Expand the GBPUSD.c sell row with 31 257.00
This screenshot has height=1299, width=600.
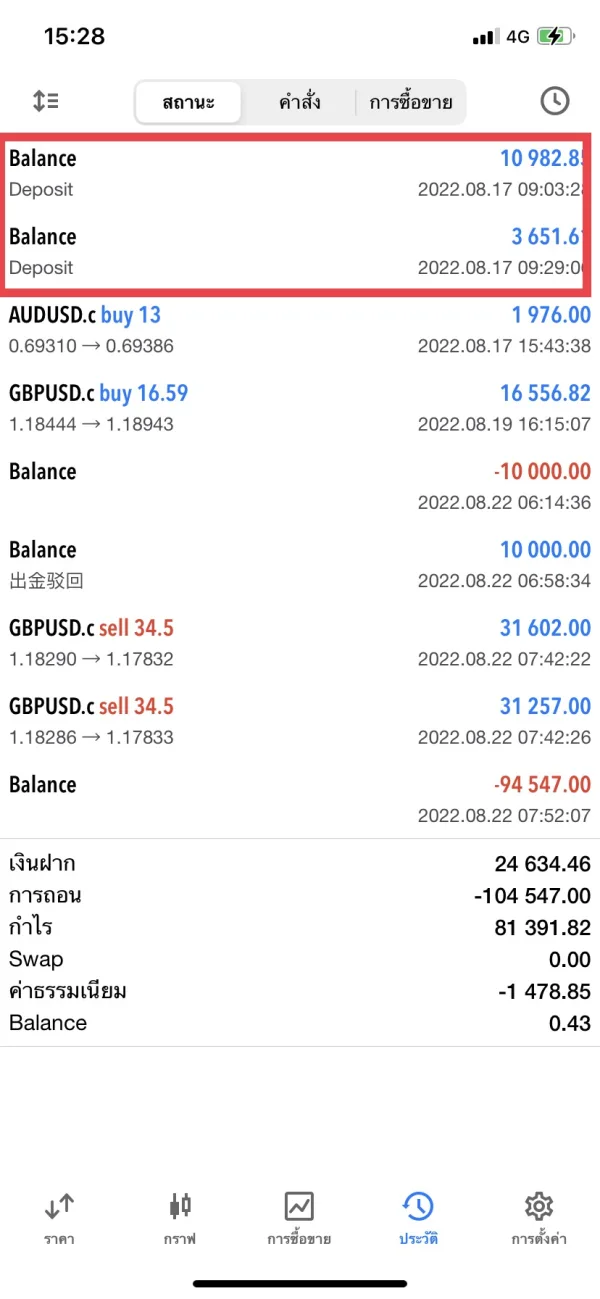point(300,721)
